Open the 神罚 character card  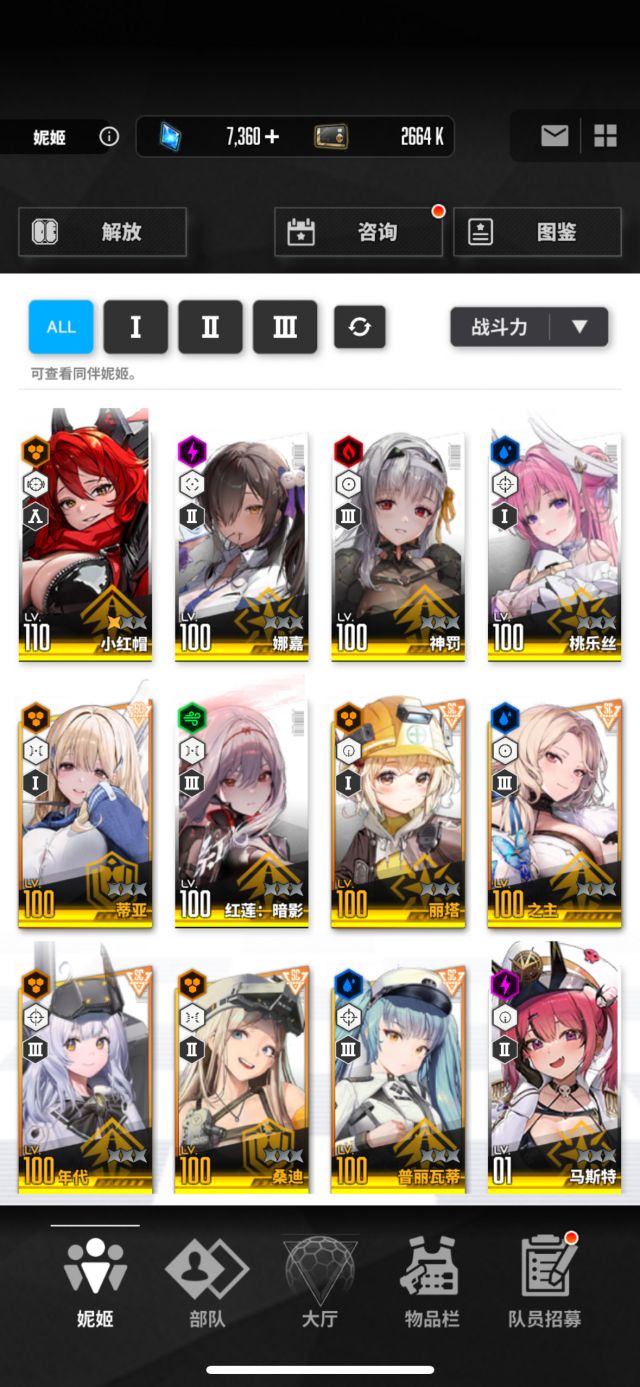397,545
